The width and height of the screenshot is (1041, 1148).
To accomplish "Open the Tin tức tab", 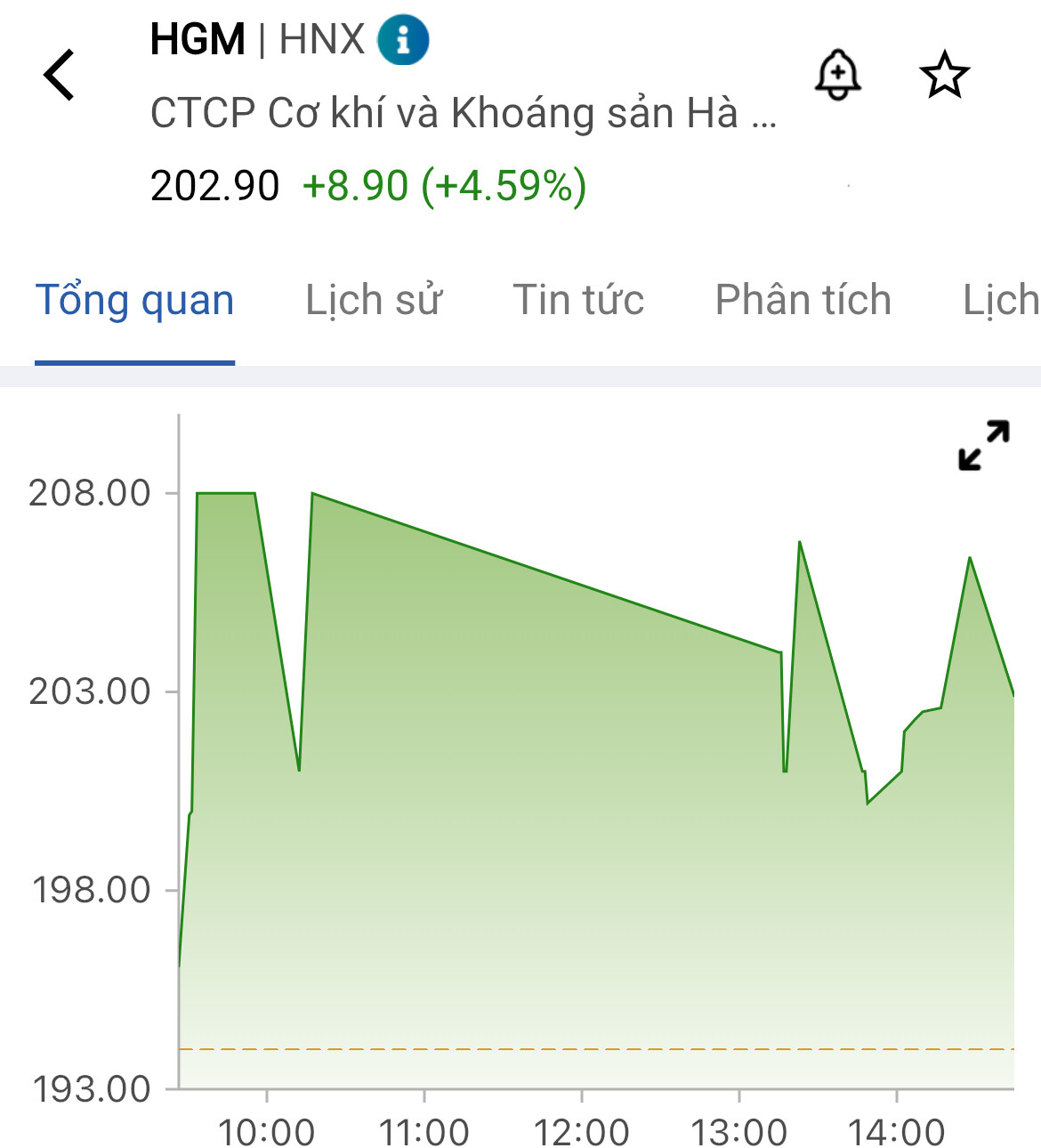I will (578, 301).
